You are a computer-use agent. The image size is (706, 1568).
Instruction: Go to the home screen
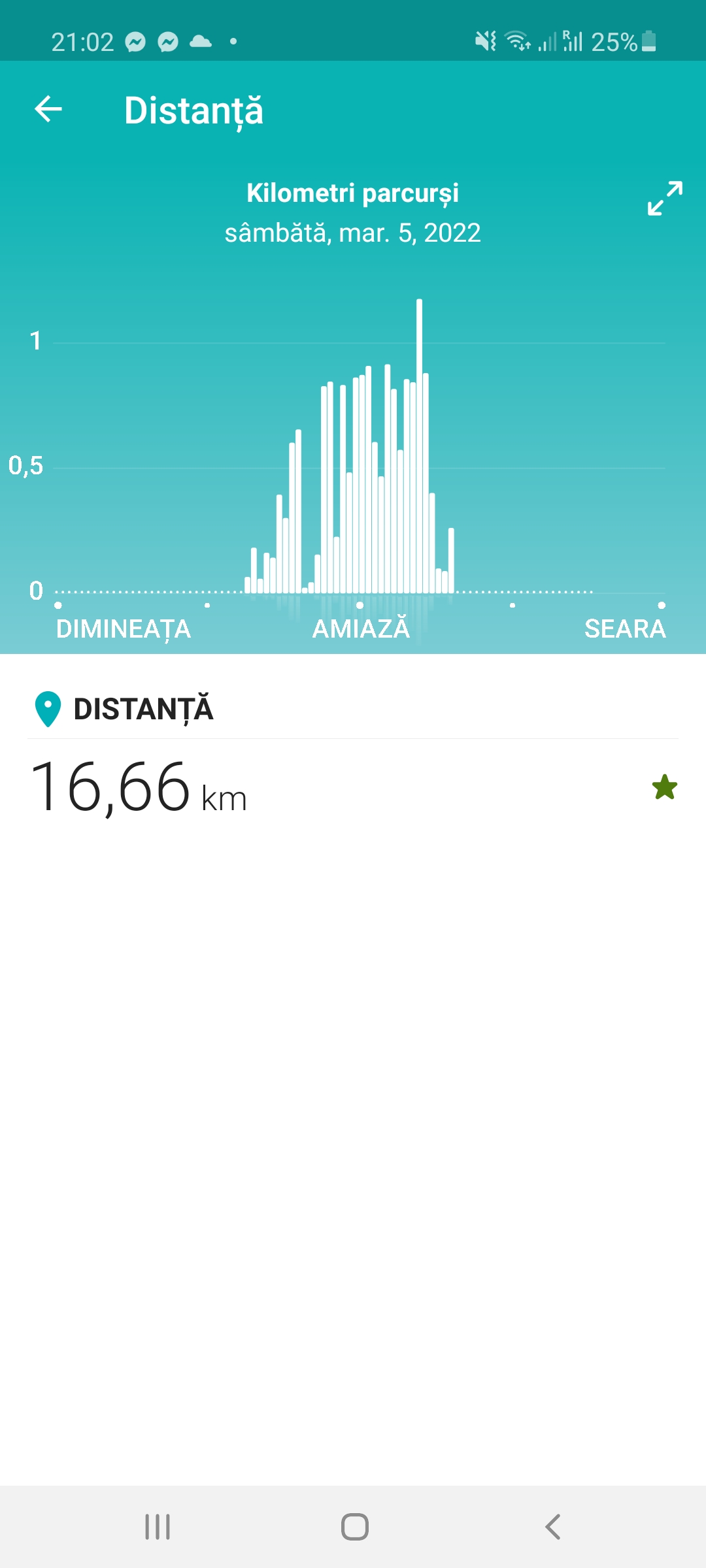pyautogui.click(x=354, y=1527)
